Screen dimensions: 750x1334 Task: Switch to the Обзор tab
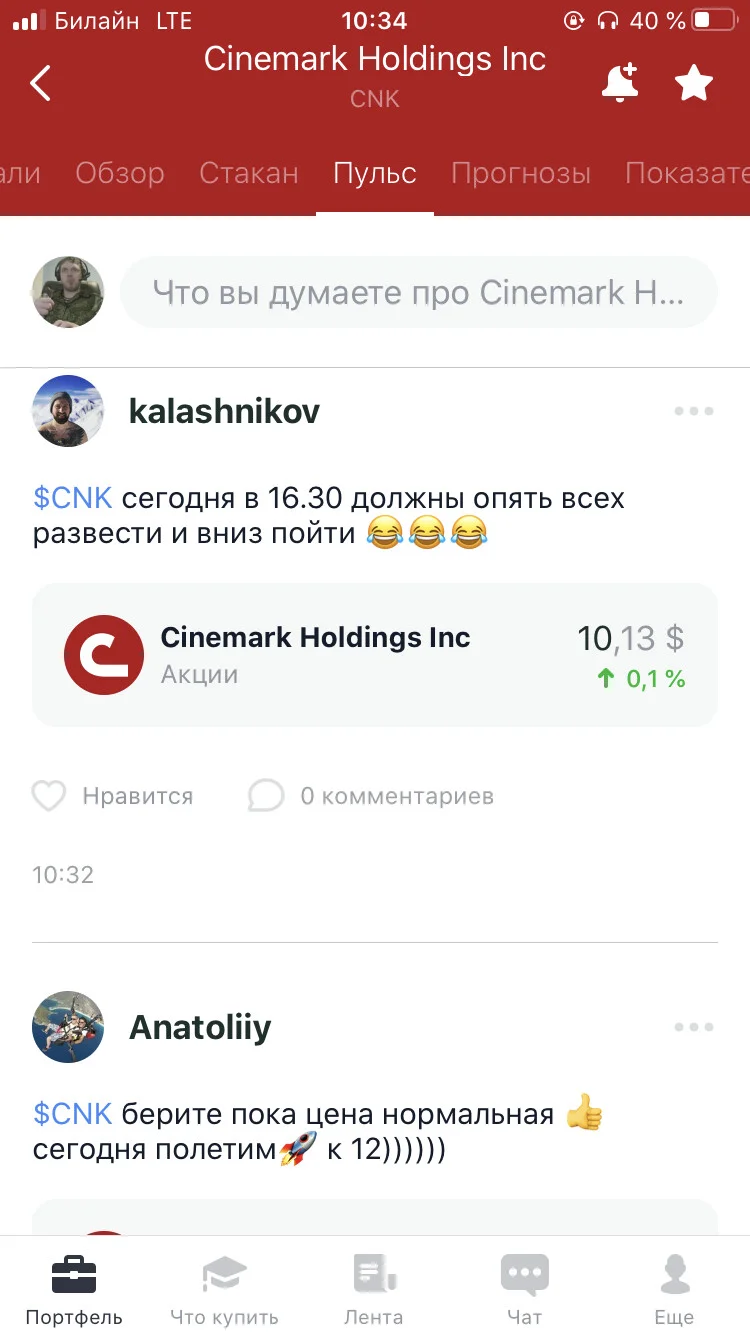[120, 173]
